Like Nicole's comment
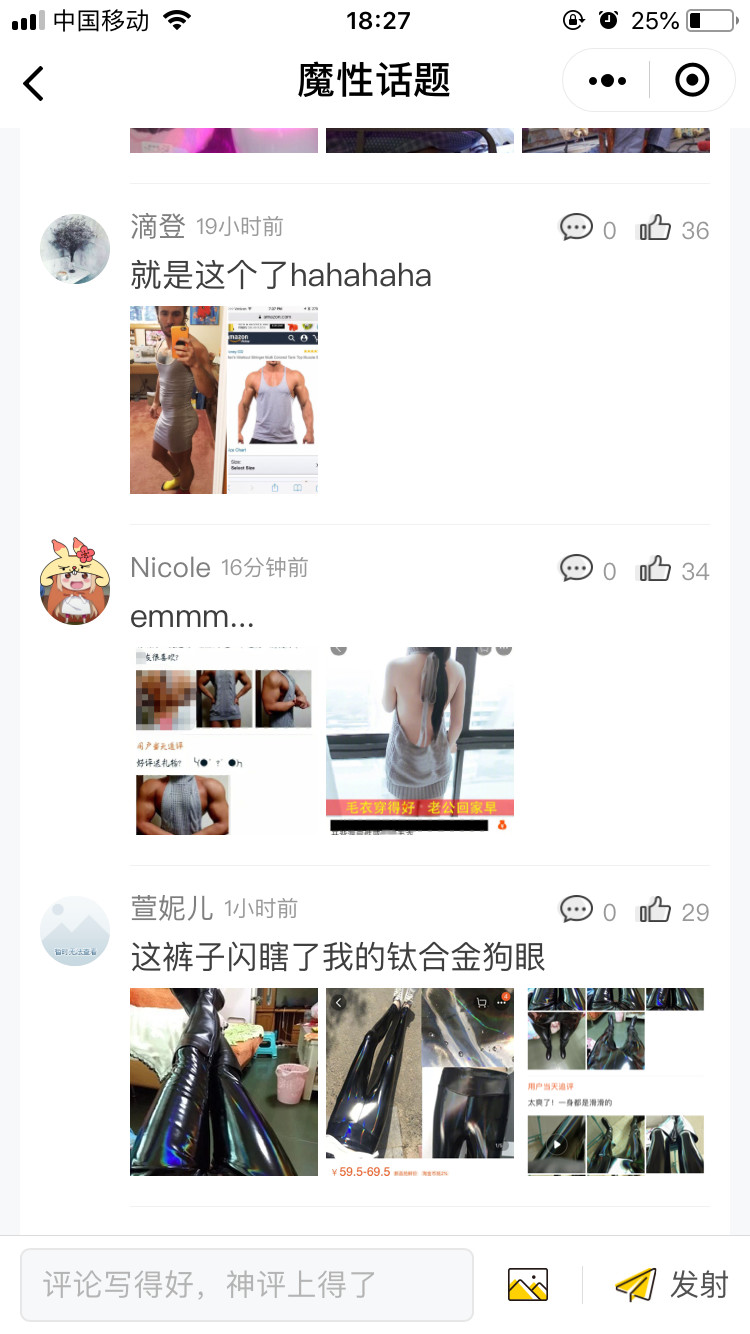 tap(656, 570)
